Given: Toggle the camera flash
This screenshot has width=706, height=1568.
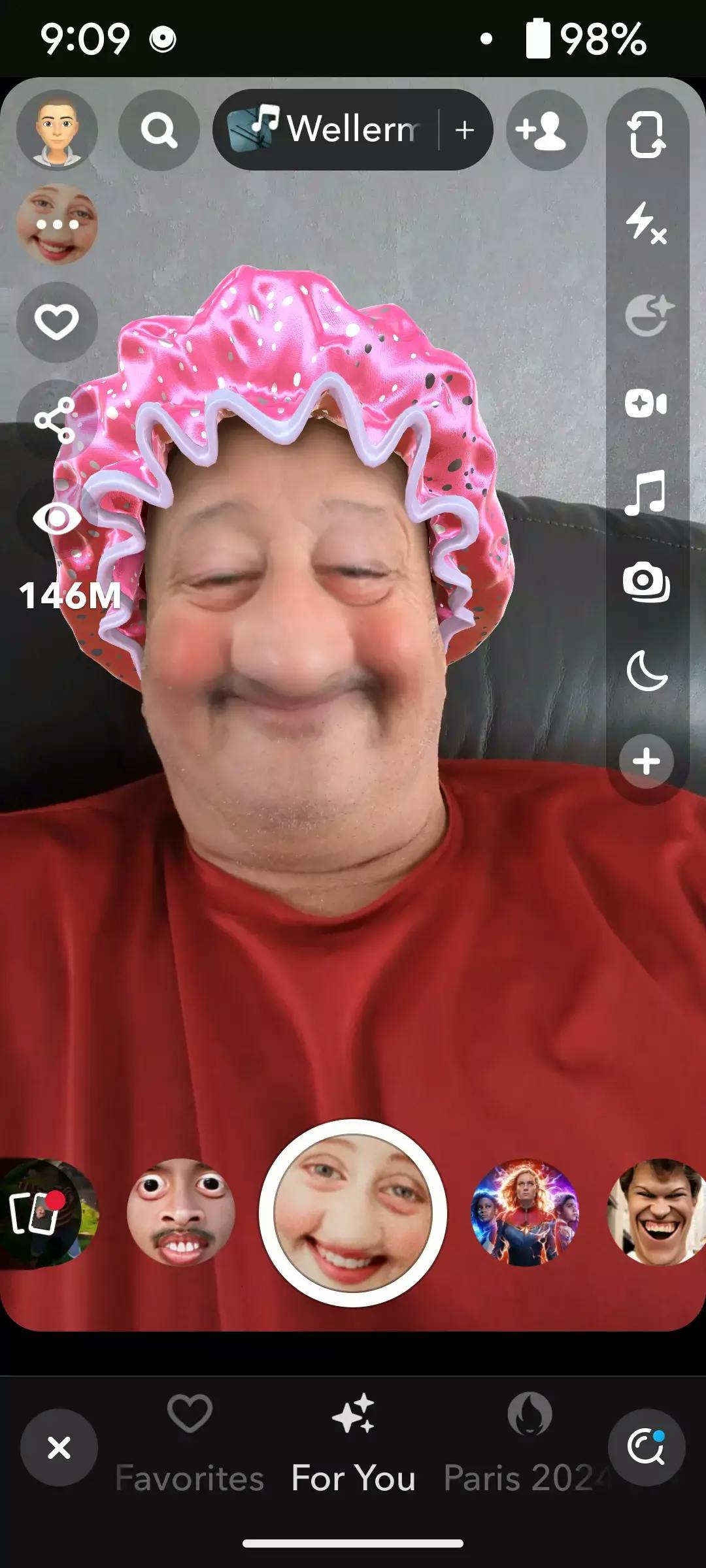Looking at the screenshot, I should pyautogui.click(x=647, y=223).
